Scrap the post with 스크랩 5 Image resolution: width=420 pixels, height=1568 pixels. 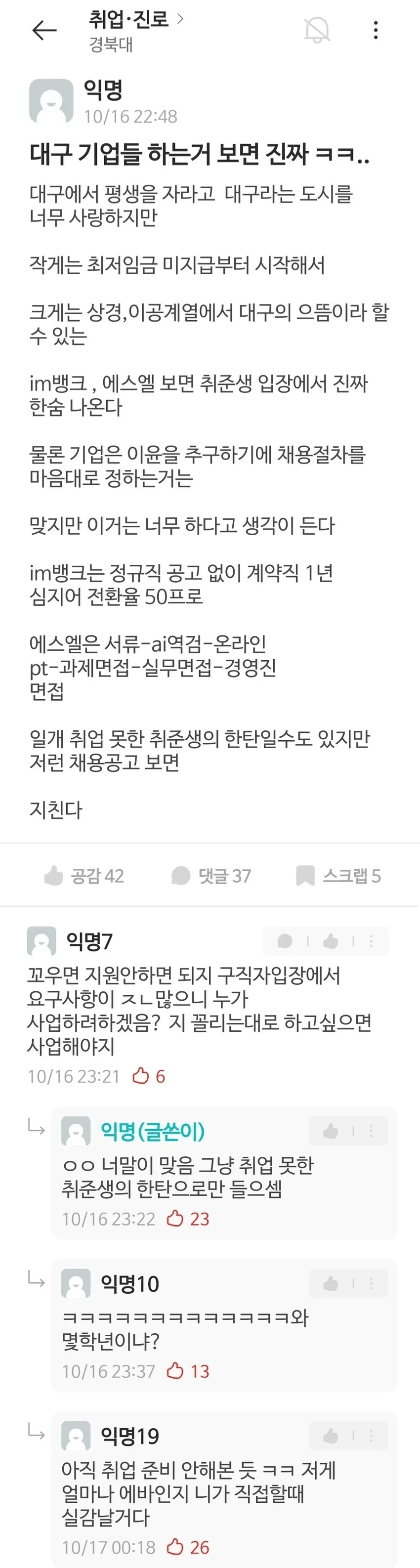click(338, 876)
